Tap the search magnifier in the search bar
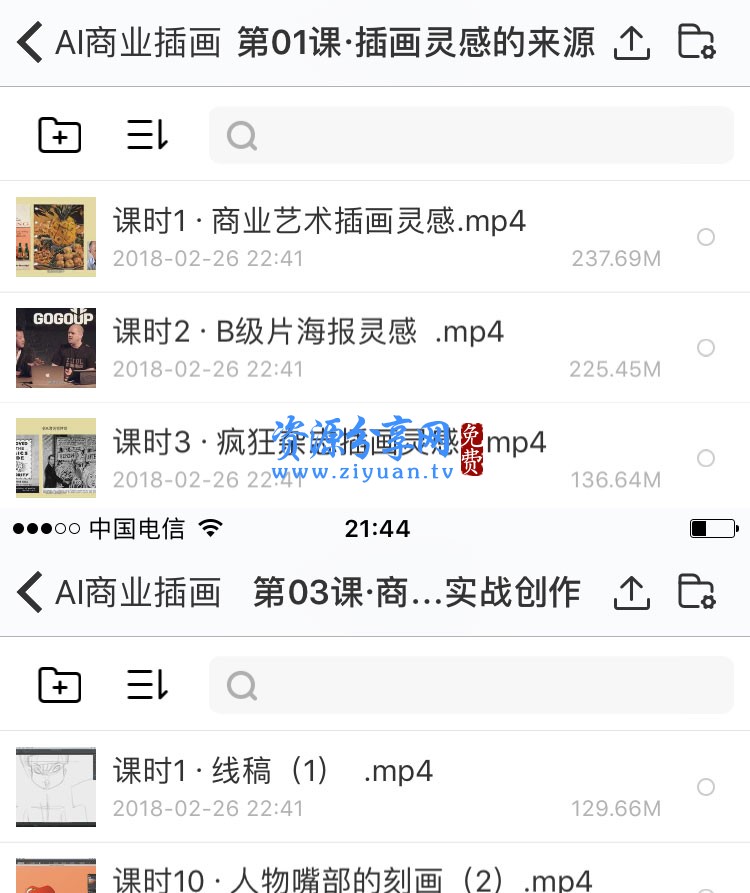Viewport: 750px width, 893px height. click(241, 134)
